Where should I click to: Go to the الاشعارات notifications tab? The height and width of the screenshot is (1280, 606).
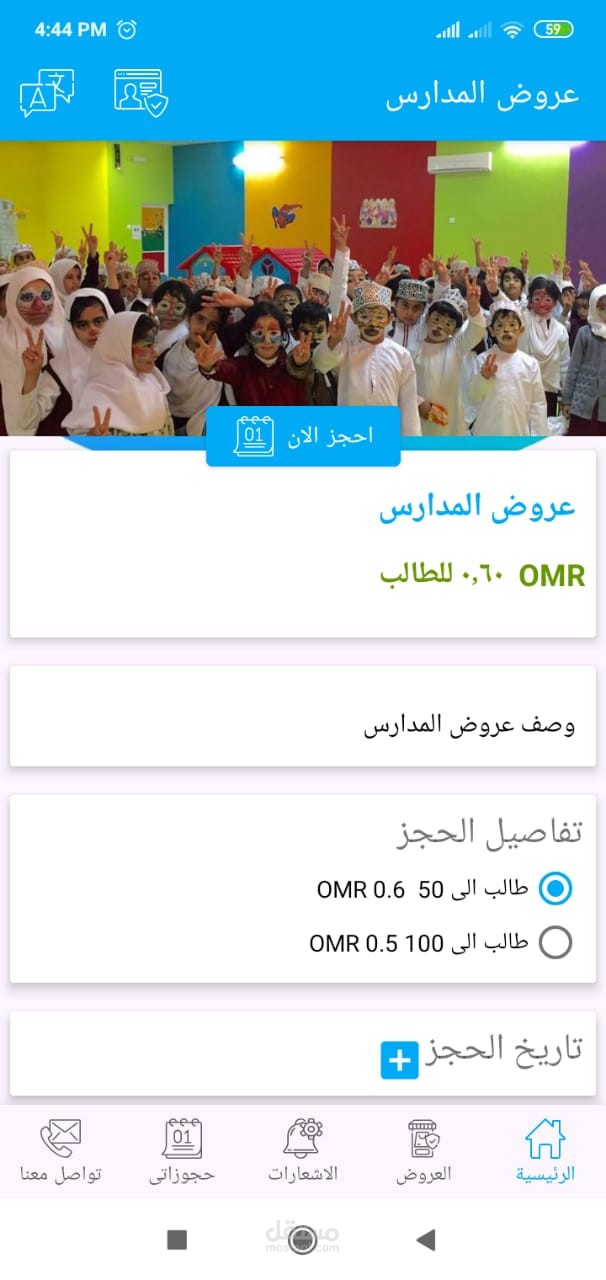[302, 1151]
